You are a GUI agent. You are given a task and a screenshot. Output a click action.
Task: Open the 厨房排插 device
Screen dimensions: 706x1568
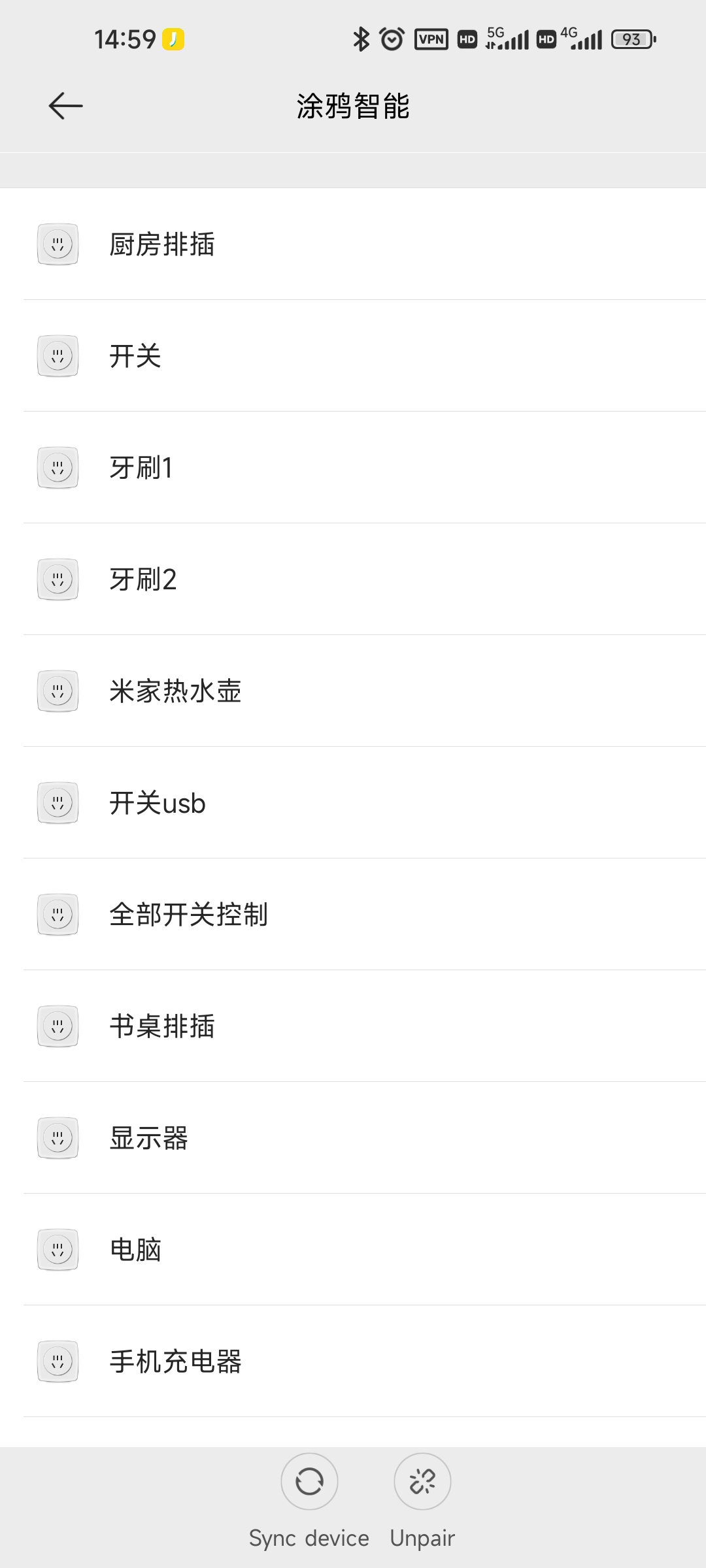point(353,244)
